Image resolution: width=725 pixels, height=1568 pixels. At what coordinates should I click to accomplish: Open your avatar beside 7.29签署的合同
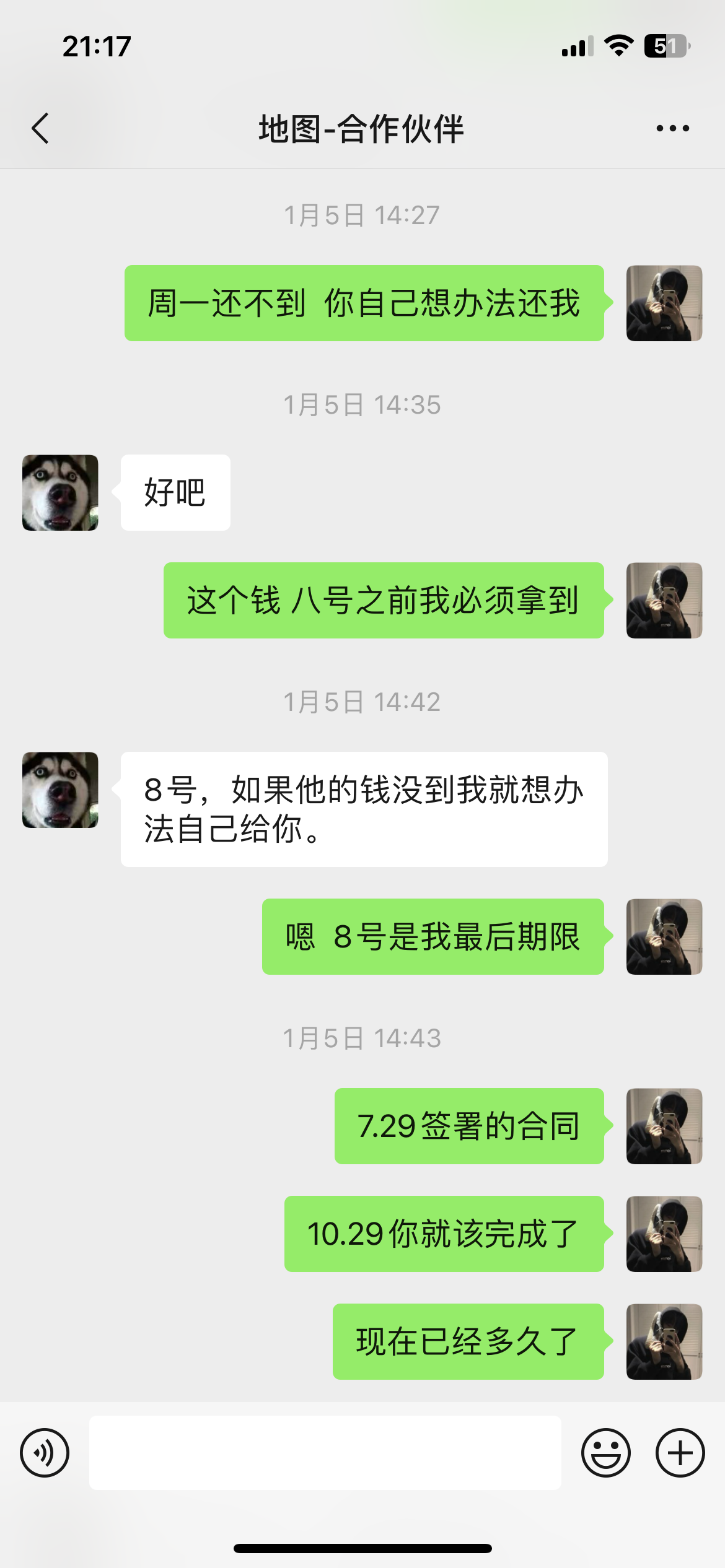pos(664,1126)
